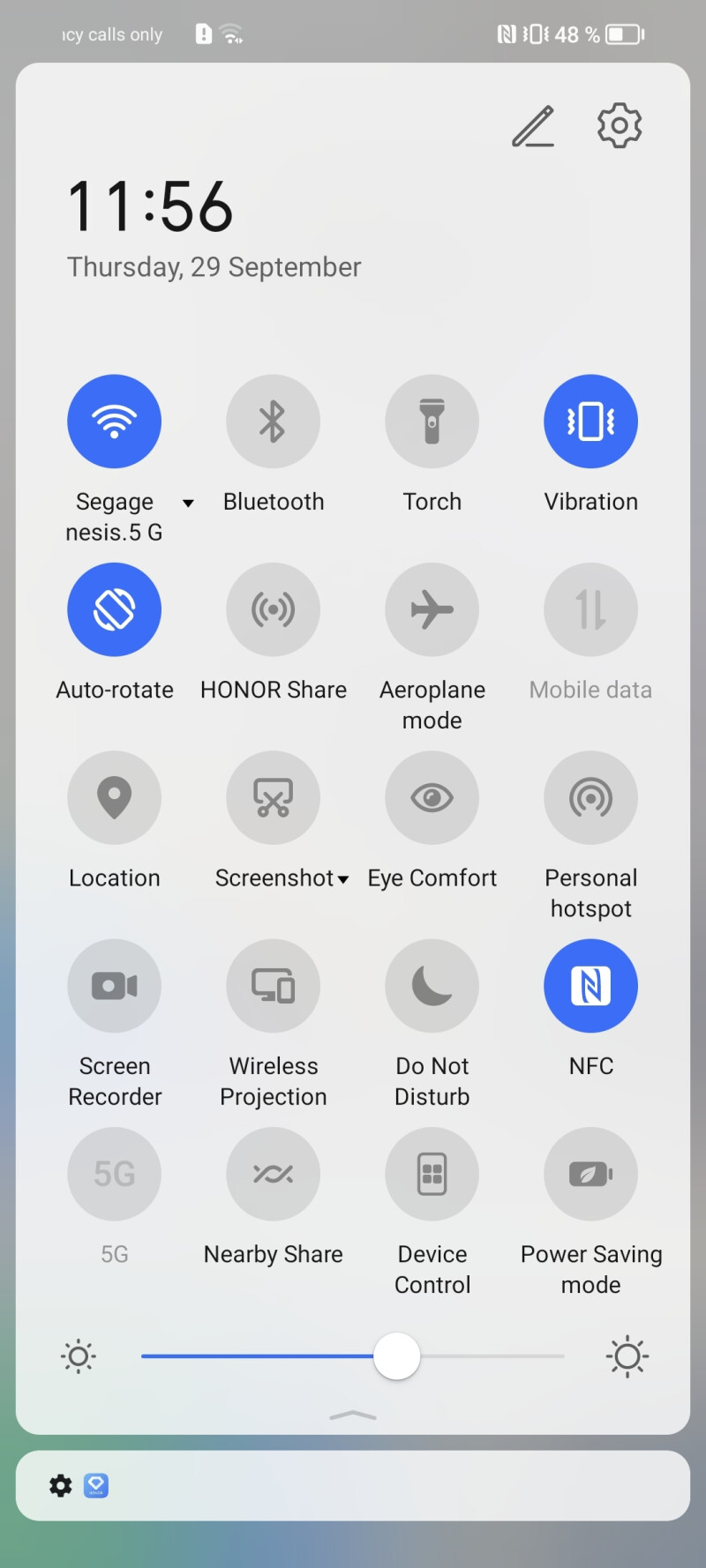Activate Personal hotspot
This screenshot has height=1568, width=706.
coord(591,797)
